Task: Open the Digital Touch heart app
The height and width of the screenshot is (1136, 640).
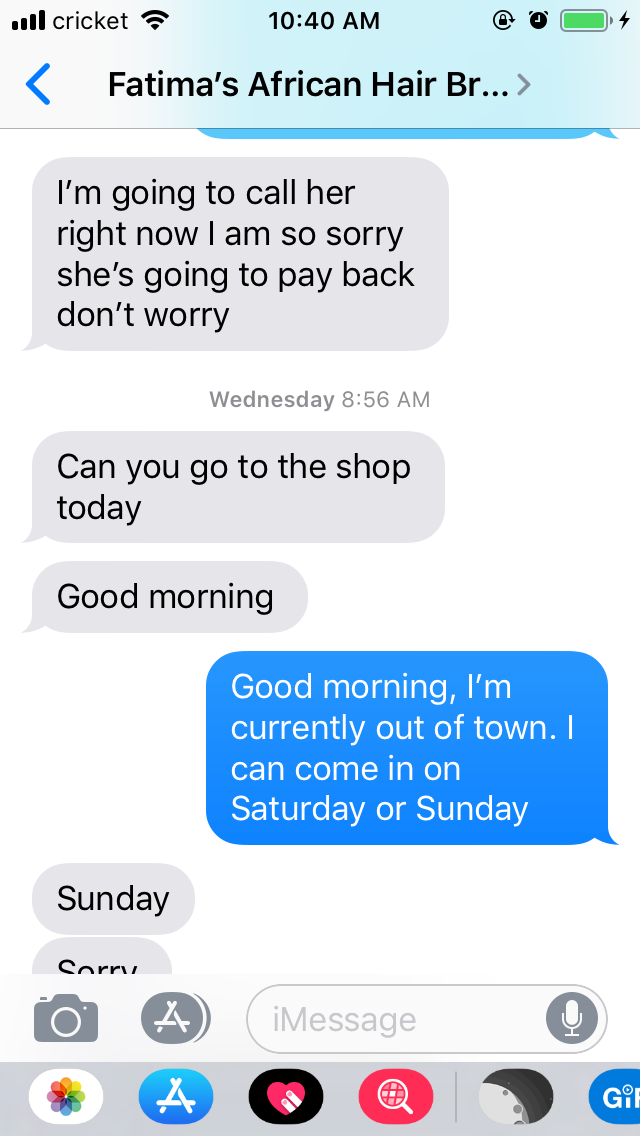Action: pos(286,1096)
